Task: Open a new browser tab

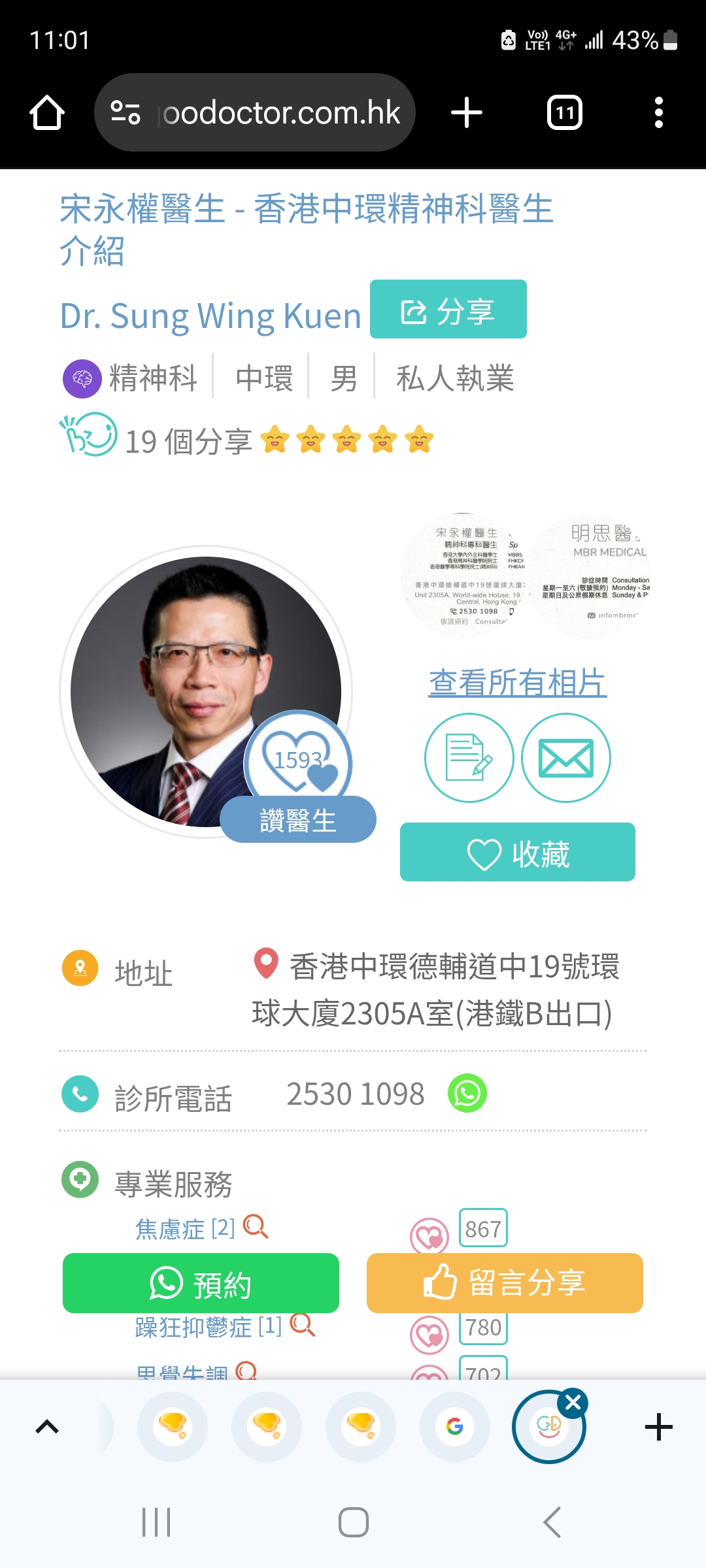Action: (x=467, y=113)
